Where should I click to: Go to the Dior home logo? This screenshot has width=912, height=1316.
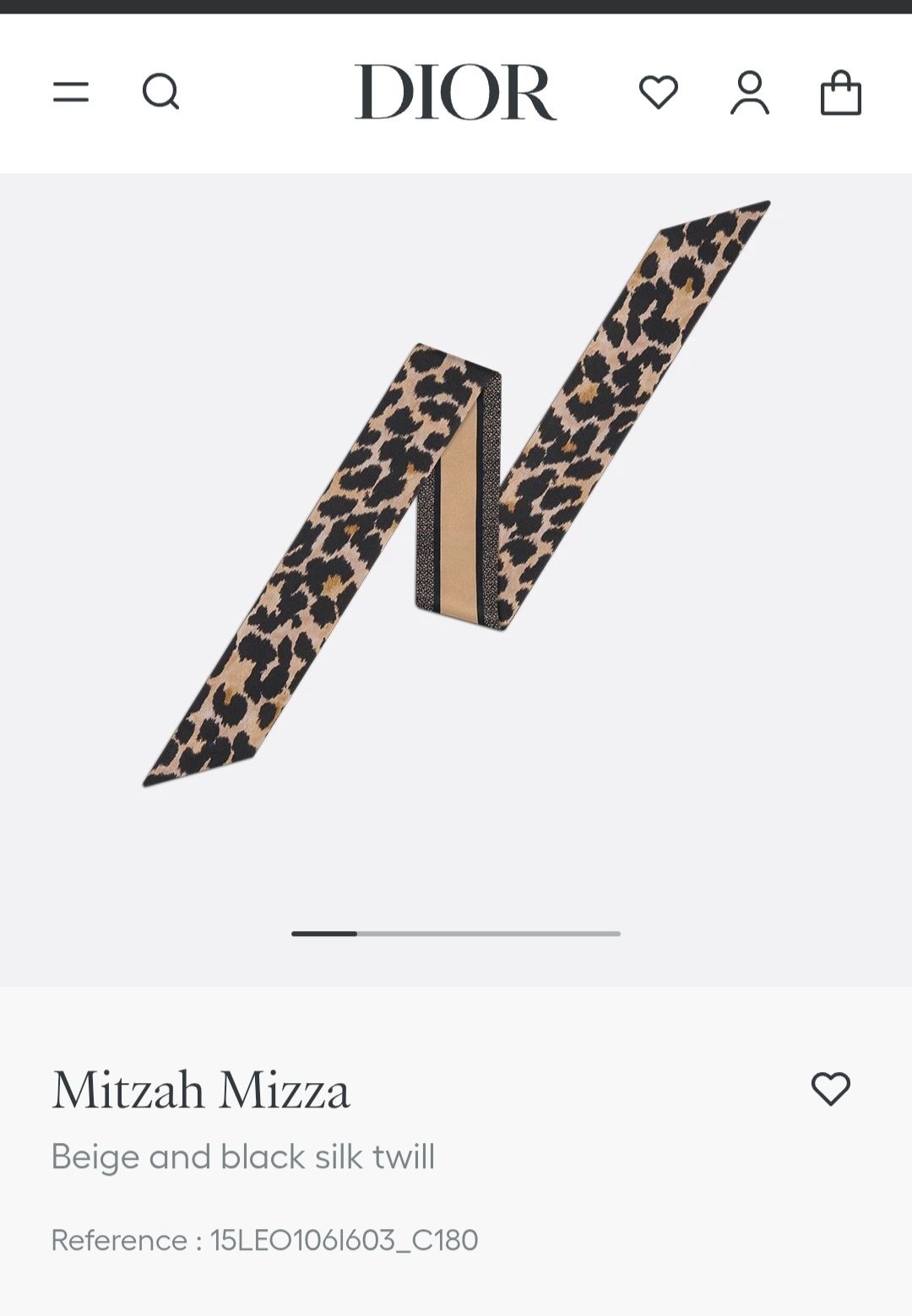[x=455, y=92]
